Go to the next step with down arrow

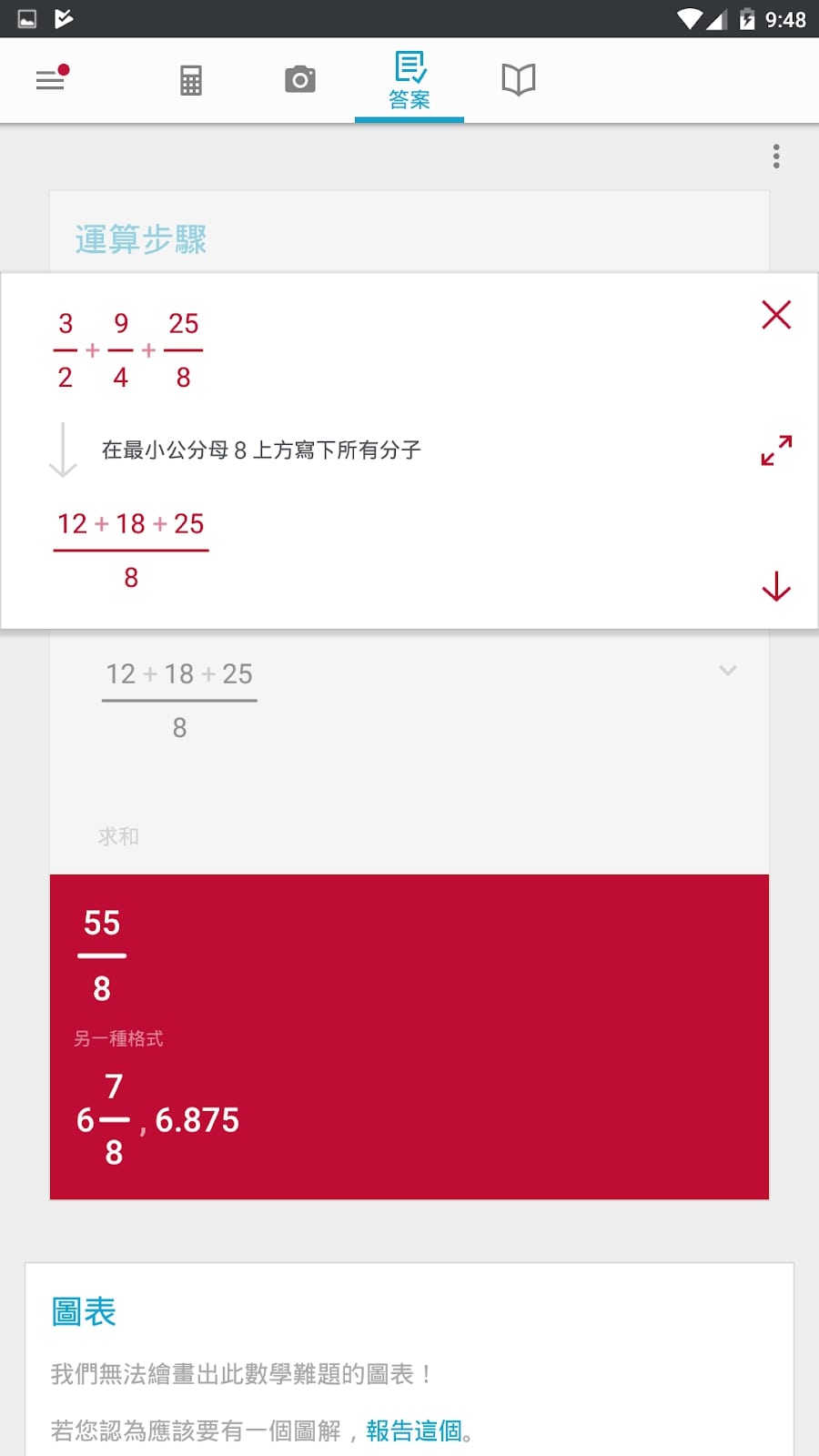tap(776, 586)
